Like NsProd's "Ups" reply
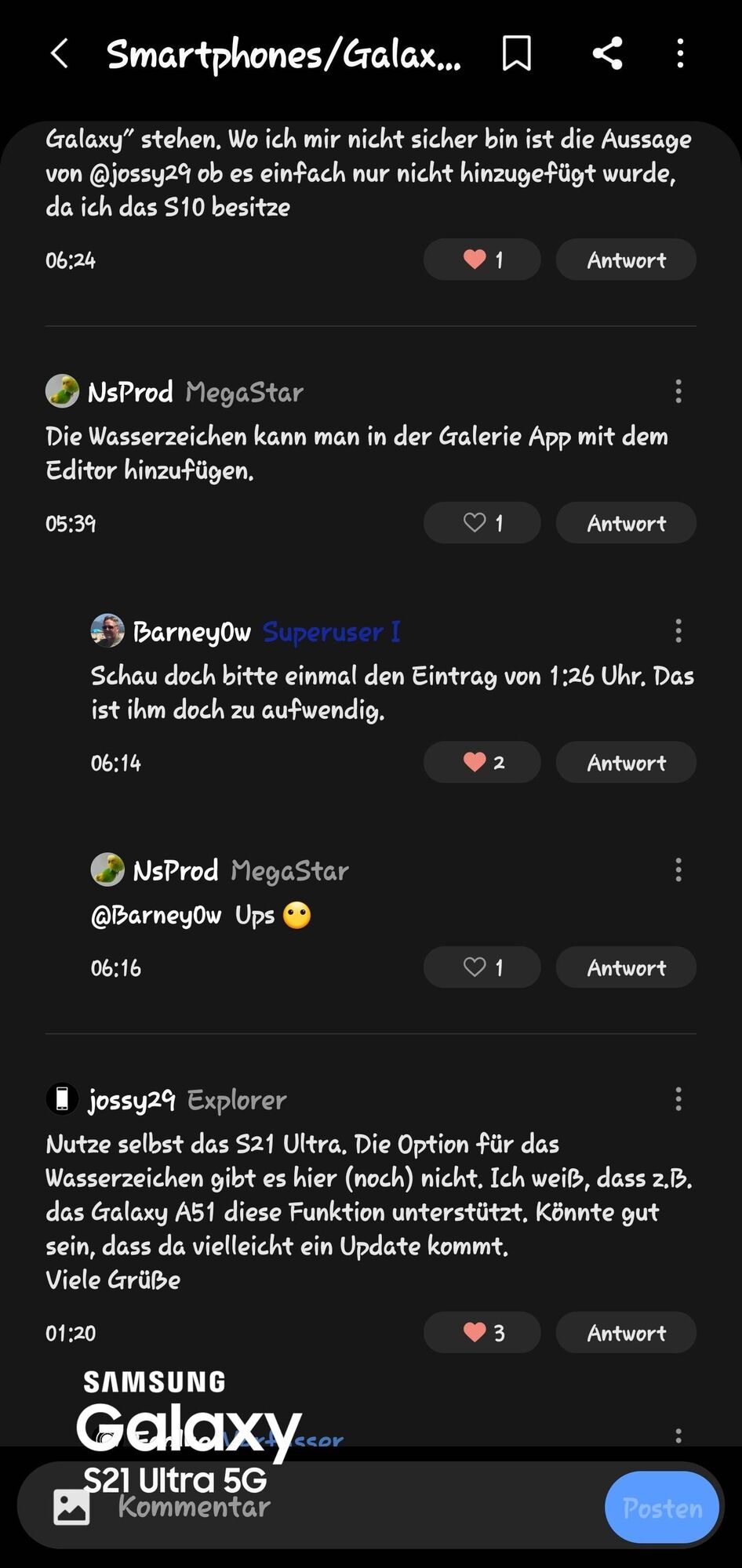 (482, 967)
